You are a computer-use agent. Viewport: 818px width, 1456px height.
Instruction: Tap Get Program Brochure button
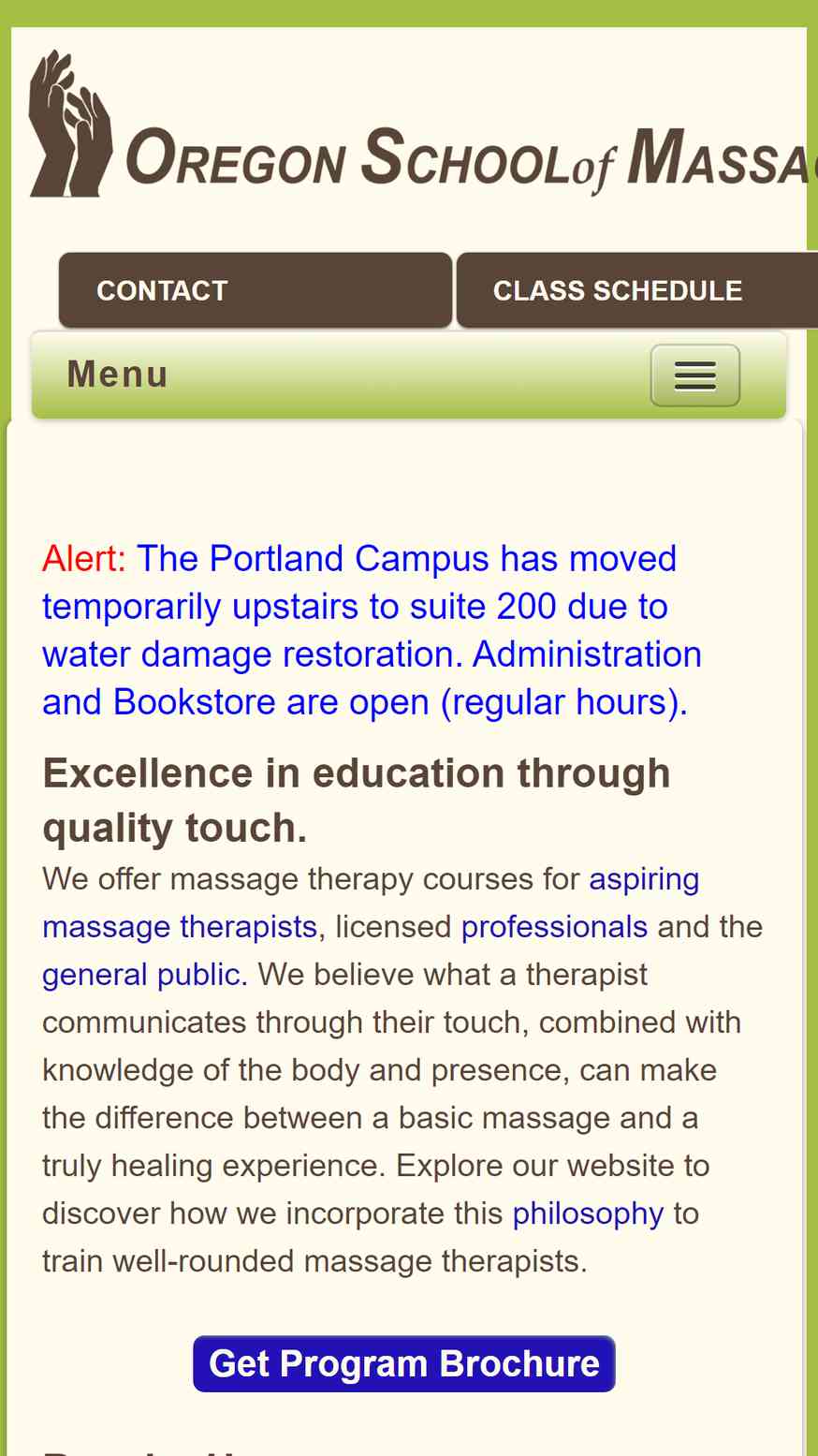click(x=404, y=1364)
